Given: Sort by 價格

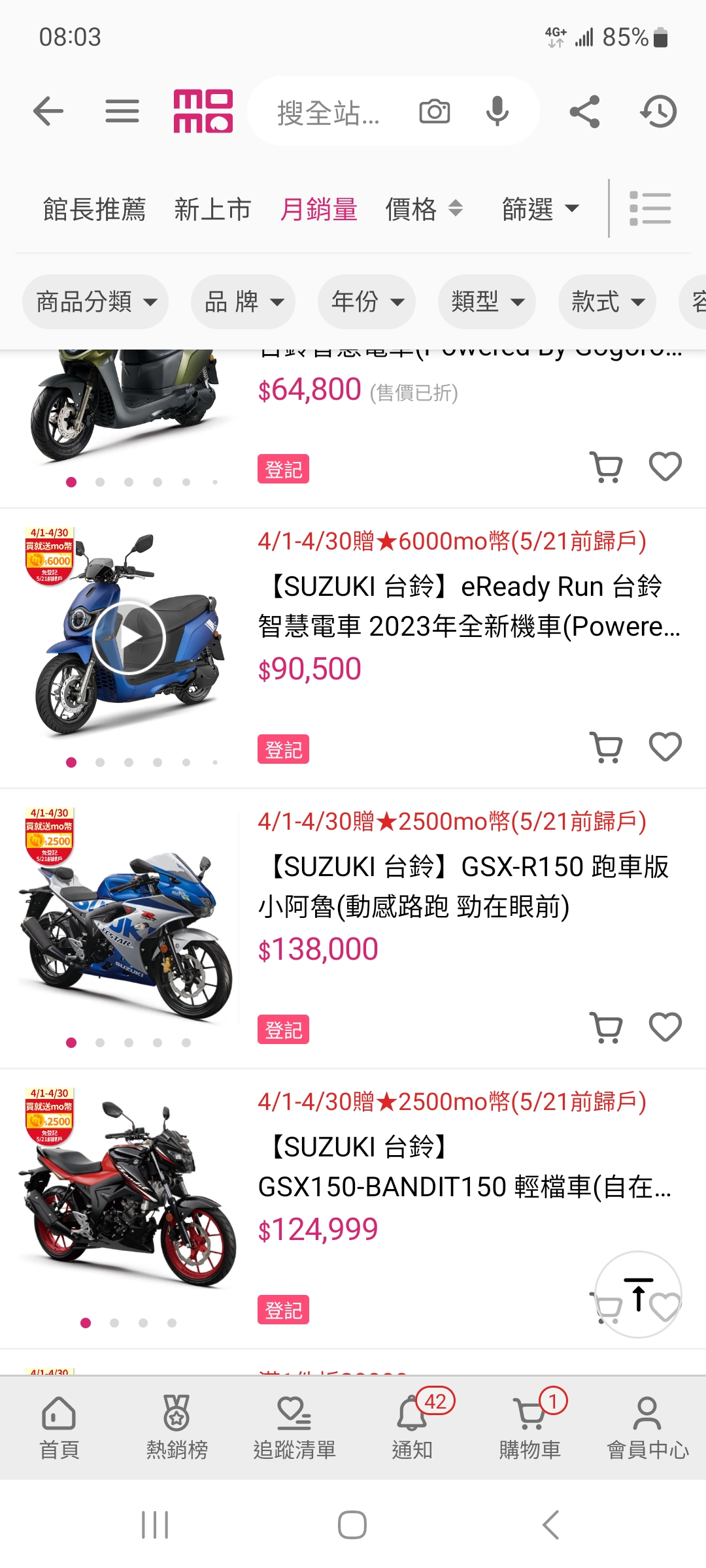Looking at the screenshot, I should (x=424, y=209).
